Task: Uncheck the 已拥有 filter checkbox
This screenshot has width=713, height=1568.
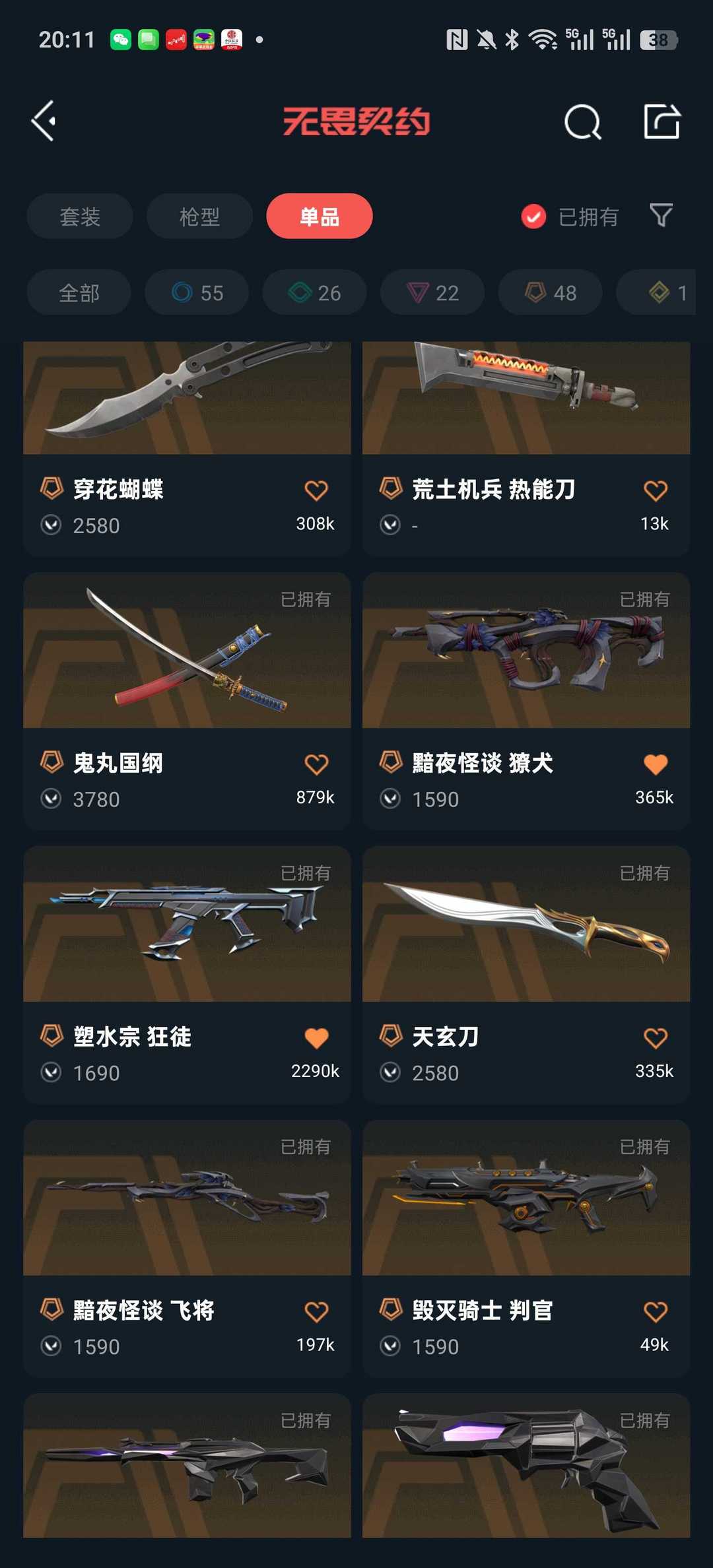Action: coord(533,216)
